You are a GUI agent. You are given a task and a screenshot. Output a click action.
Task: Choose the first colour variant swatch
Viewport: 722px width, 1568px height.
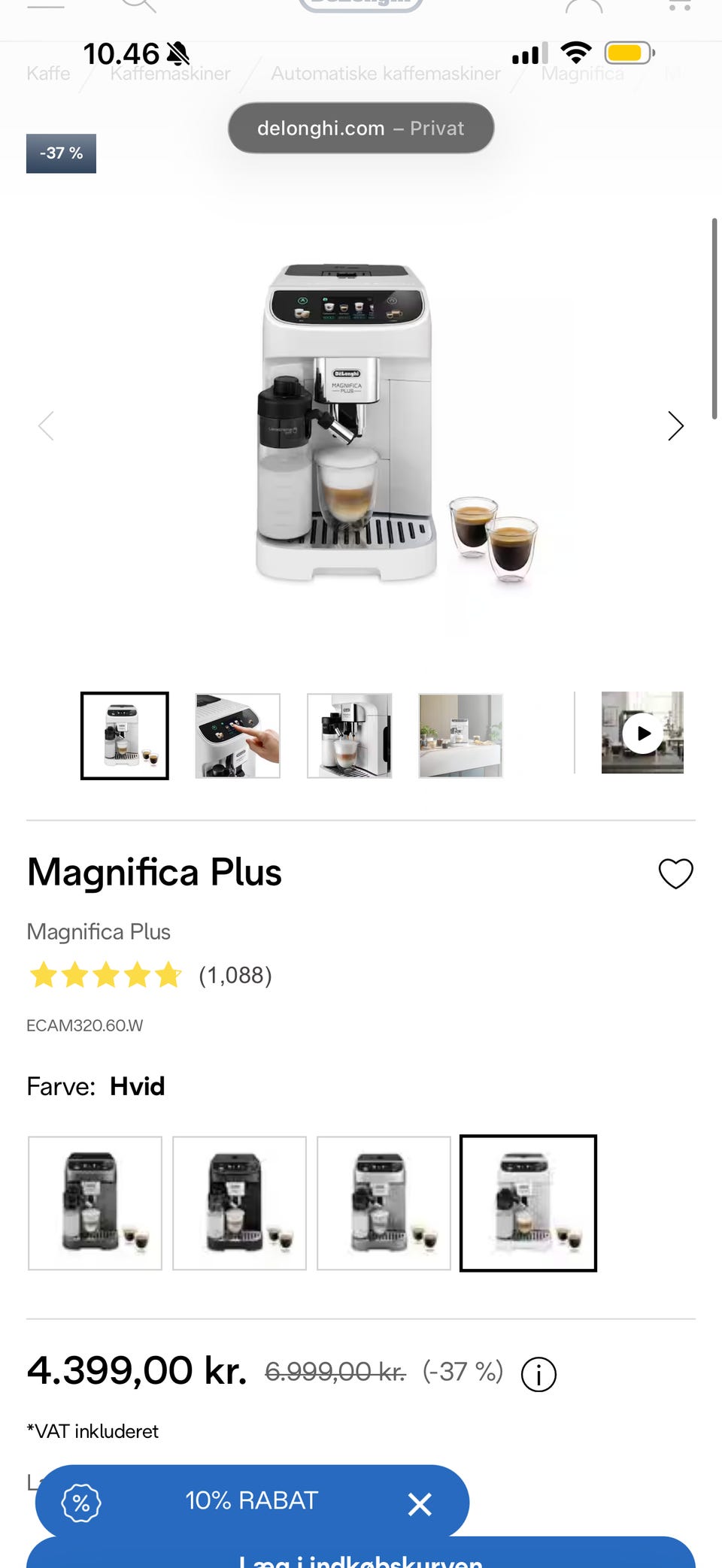pos(96,1203)
